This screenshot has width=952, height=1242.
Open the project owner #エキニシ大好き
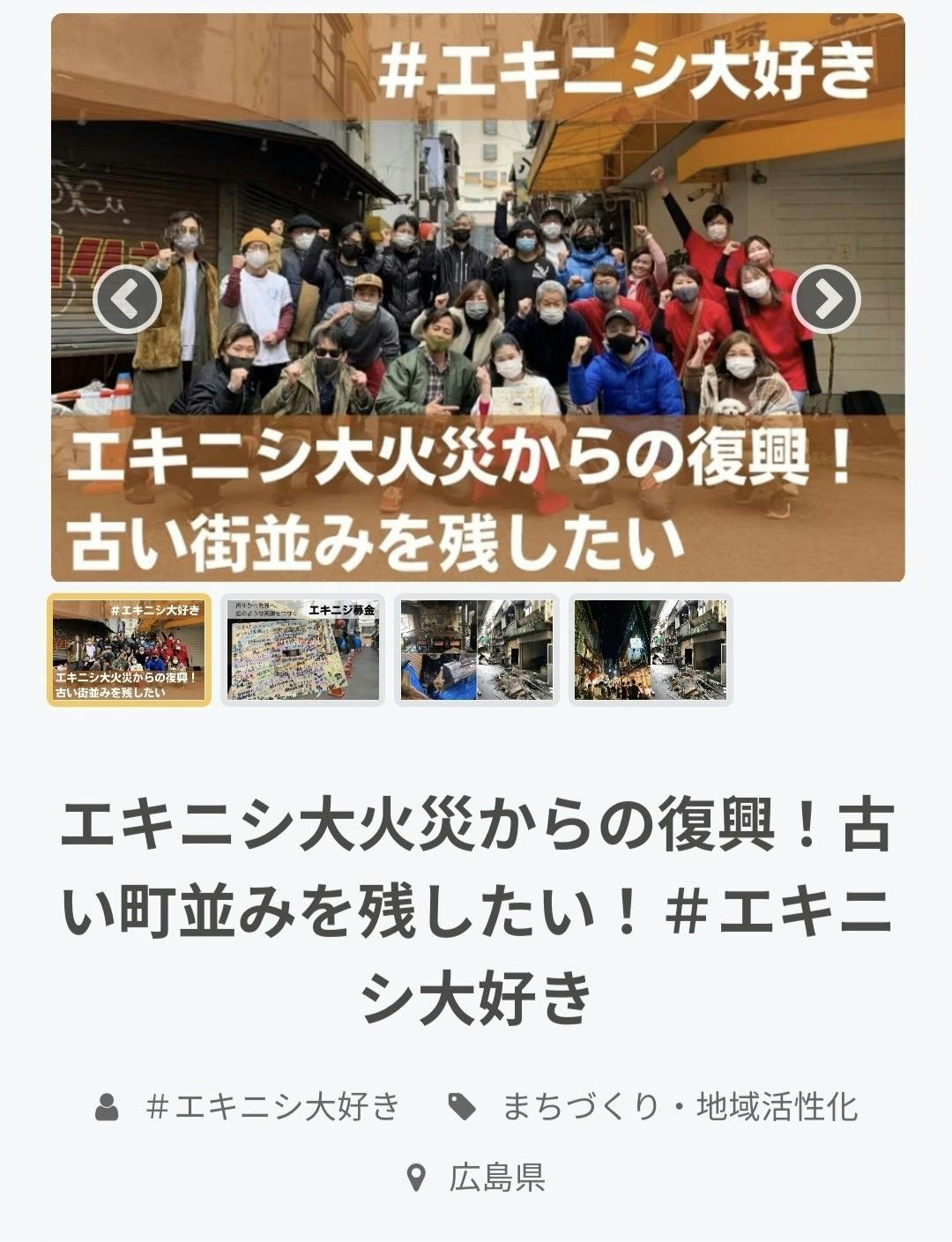273,1105
